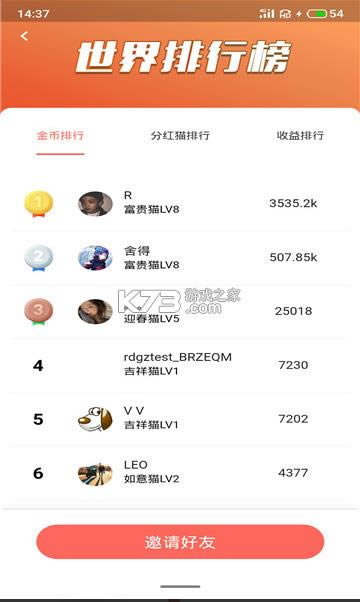Viewport: 360px width, 602px height.
Task: Switch to the 收益排行 tab
Action: point(300,135)
